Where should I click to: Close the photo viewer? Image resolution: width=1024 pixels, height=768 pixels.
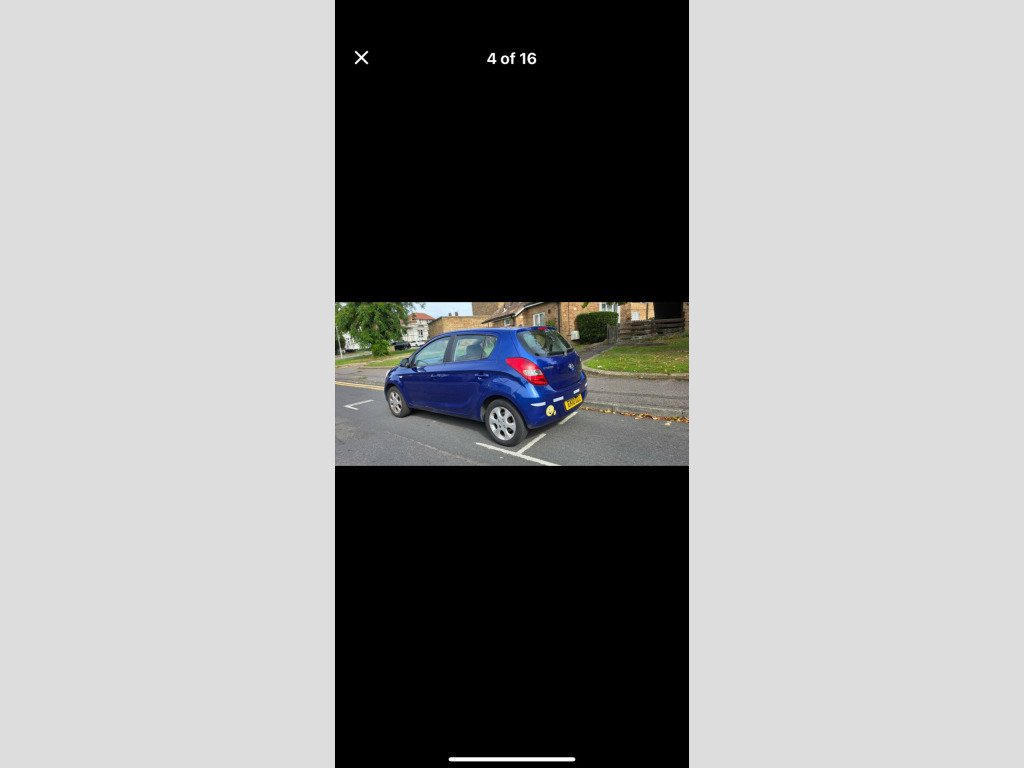(x=362, y=58)
